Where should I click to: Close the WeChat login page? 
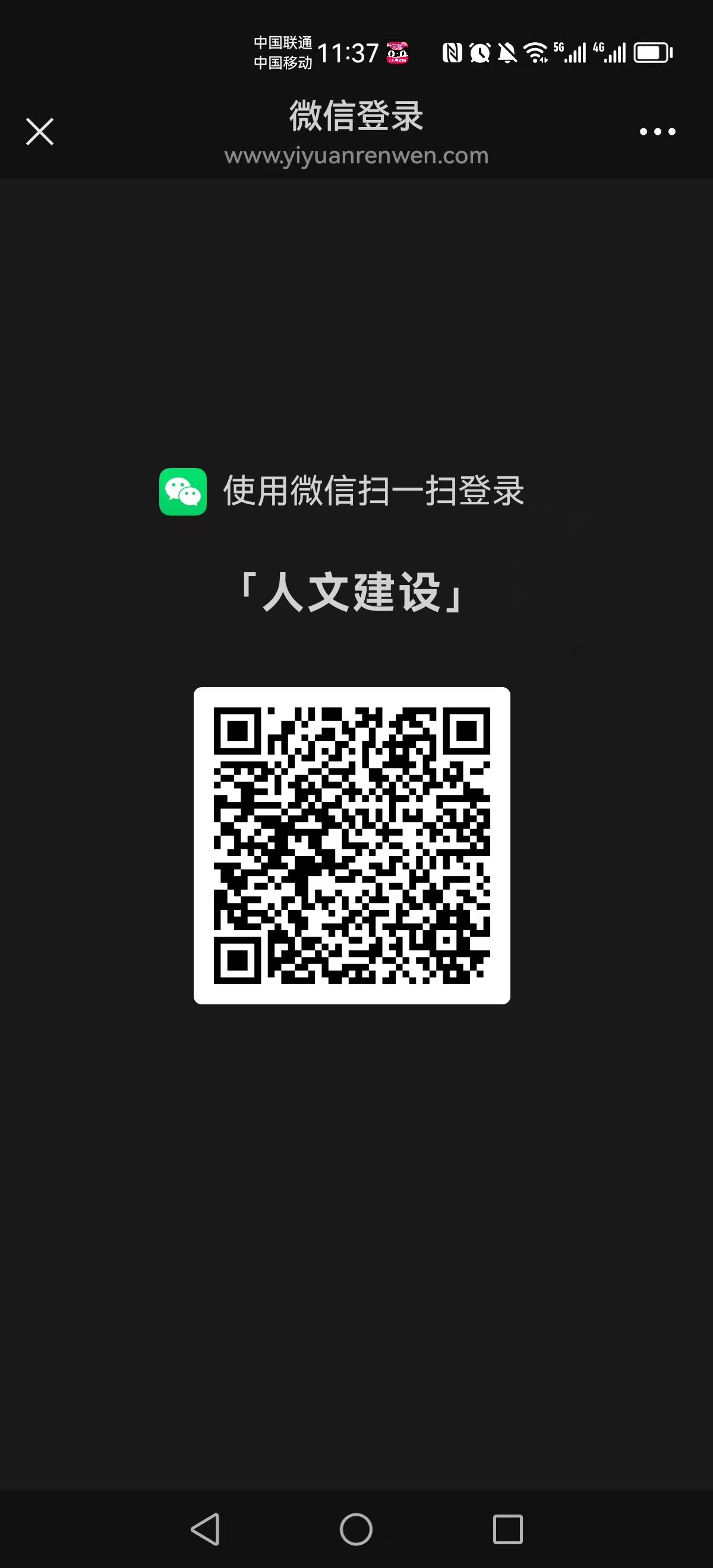pyautogui.click(x=40, y=131)
